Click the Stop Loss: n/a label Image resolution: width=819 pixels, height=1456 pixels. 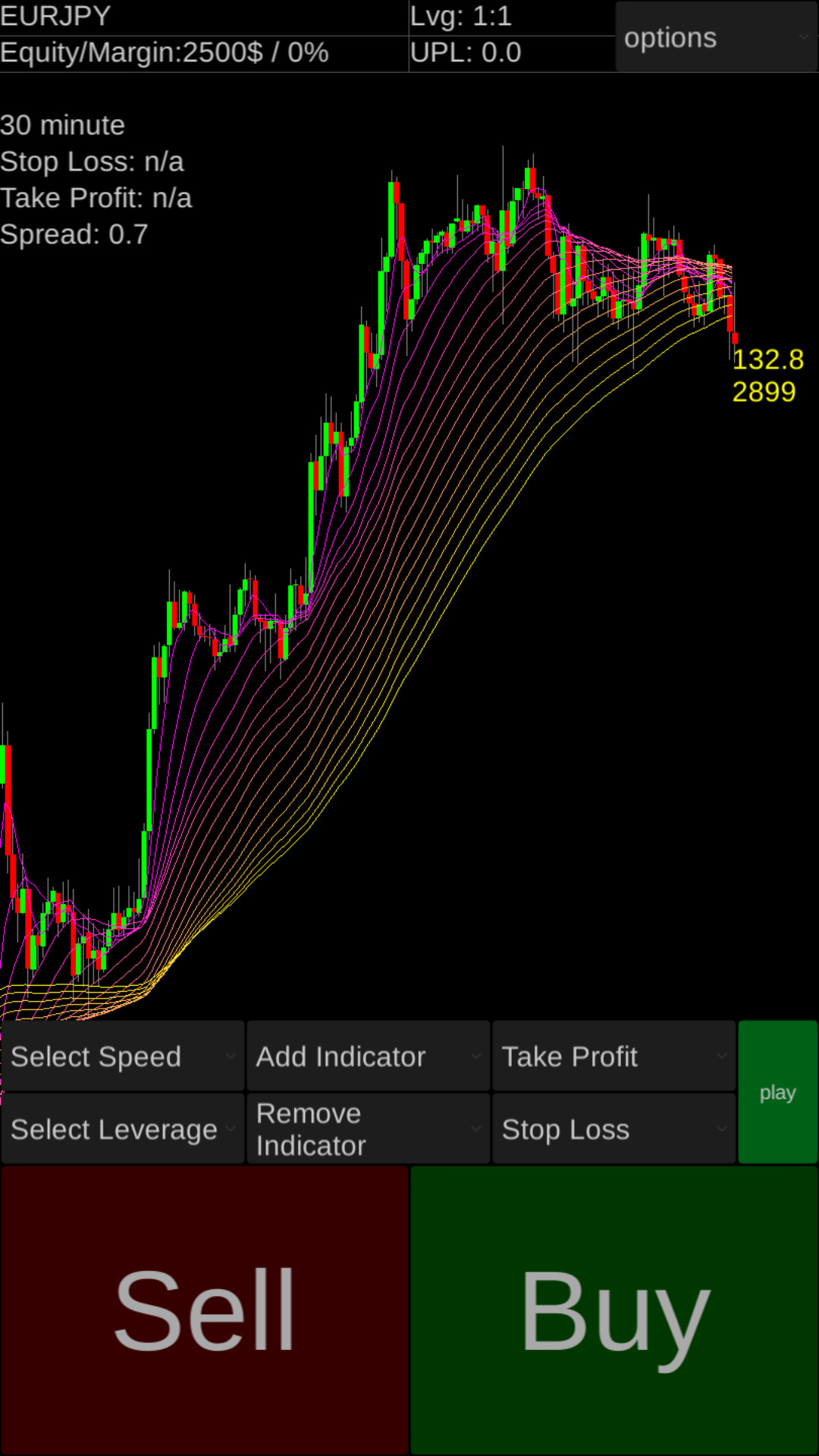point(93,162)
